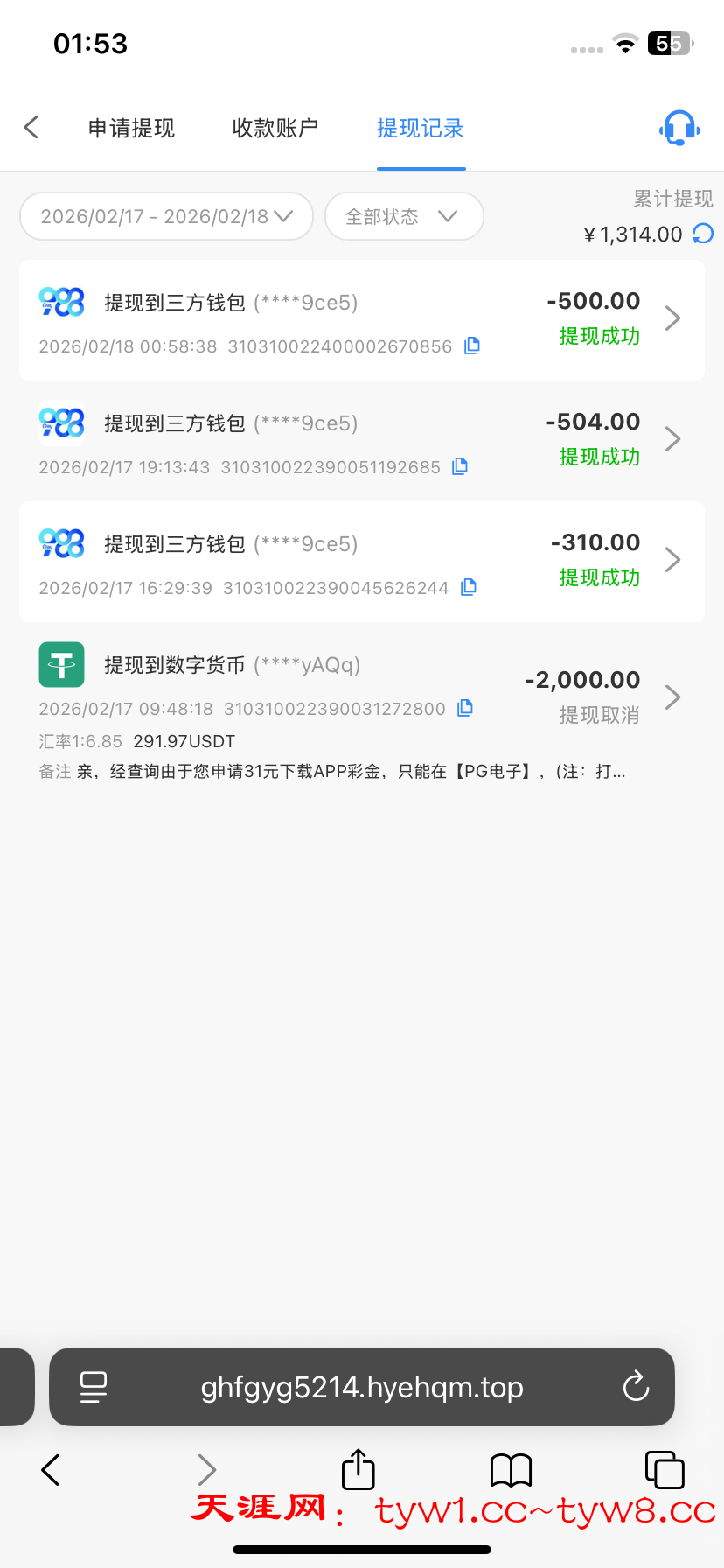Refresh the 累计提现 total
The width and height of the screenshot is (724, 1568).
703,234
